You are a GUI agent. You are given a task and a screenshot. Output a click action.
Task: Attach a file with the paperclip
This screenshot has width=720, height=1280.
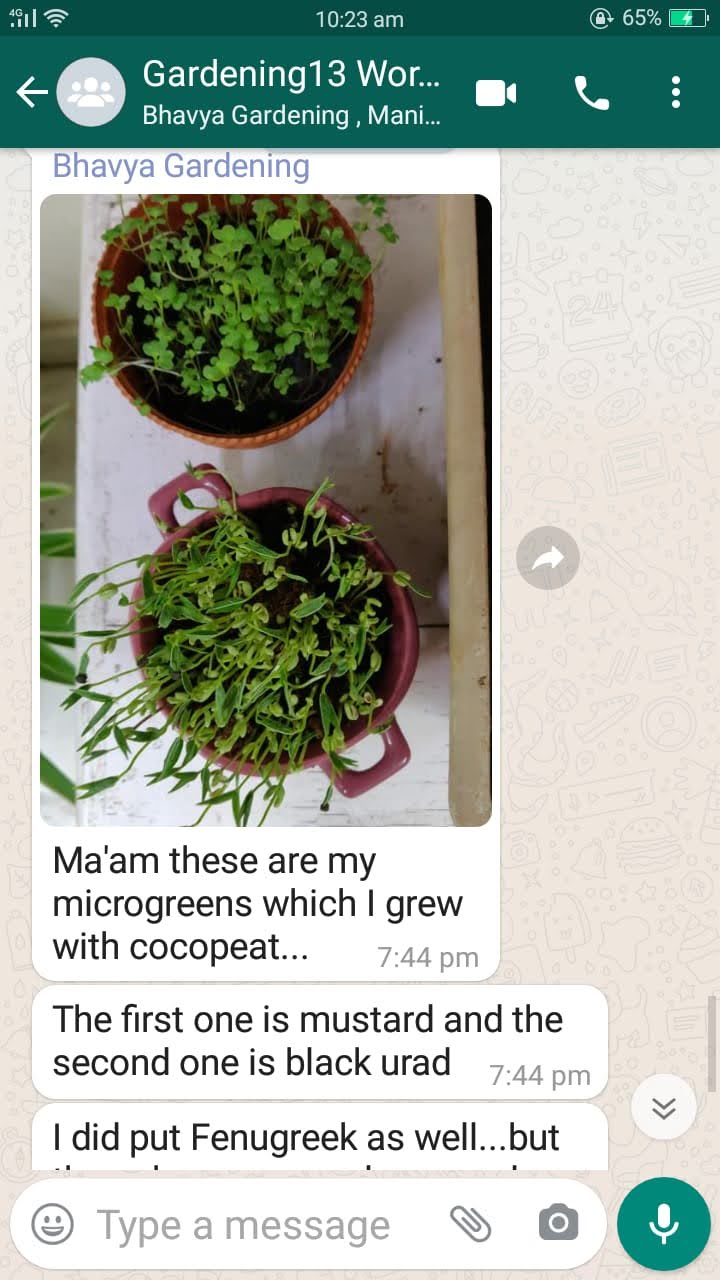pos(470,1223)
